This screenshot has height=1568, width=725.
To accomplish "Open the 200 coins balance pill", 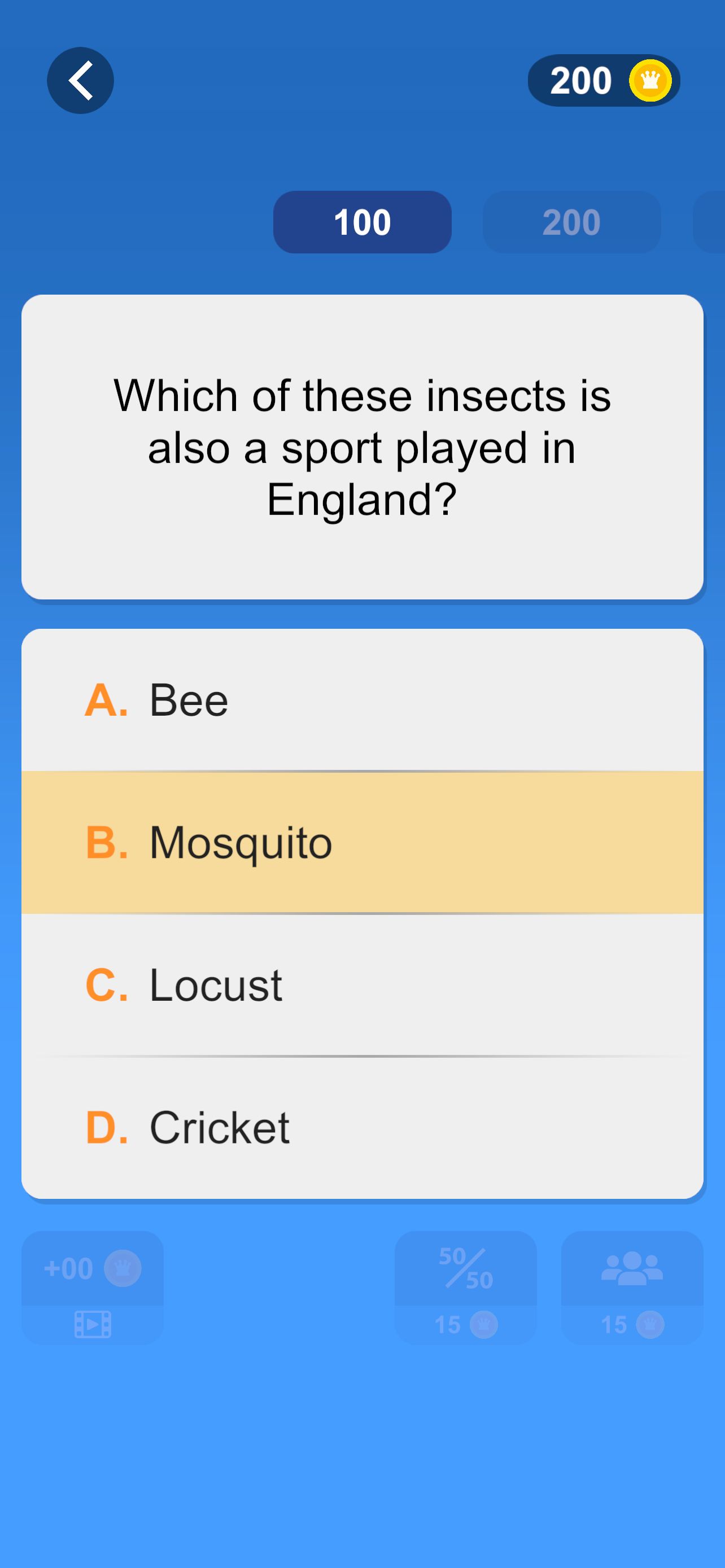I will (603, 80).
